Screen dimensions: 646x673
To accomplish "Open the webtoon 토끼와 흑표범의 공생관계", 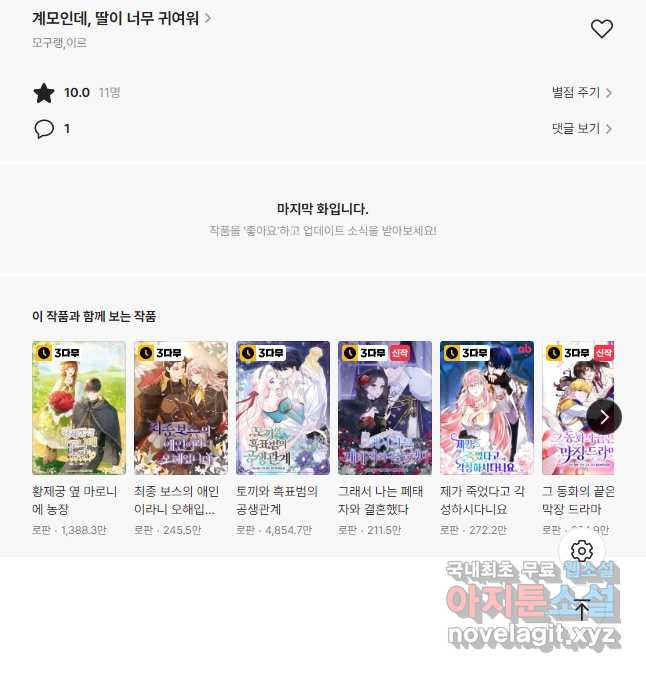I will (x=283, y=408).
